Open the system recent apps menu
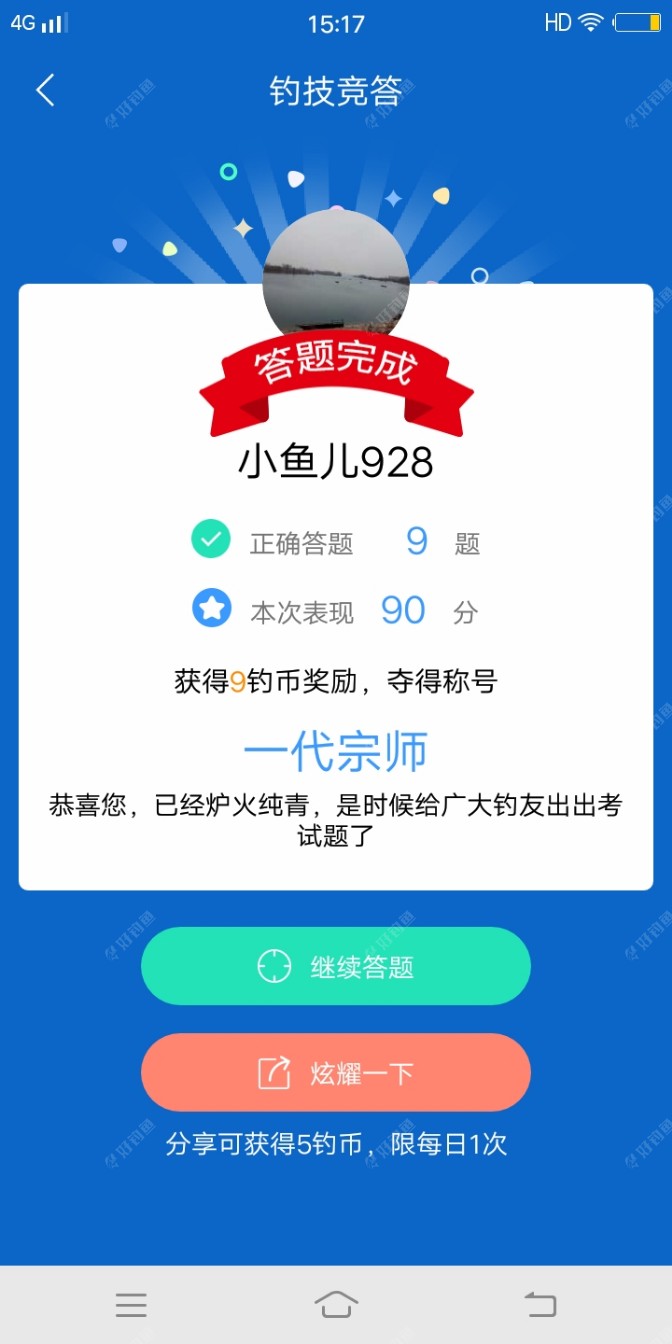 131,1304
